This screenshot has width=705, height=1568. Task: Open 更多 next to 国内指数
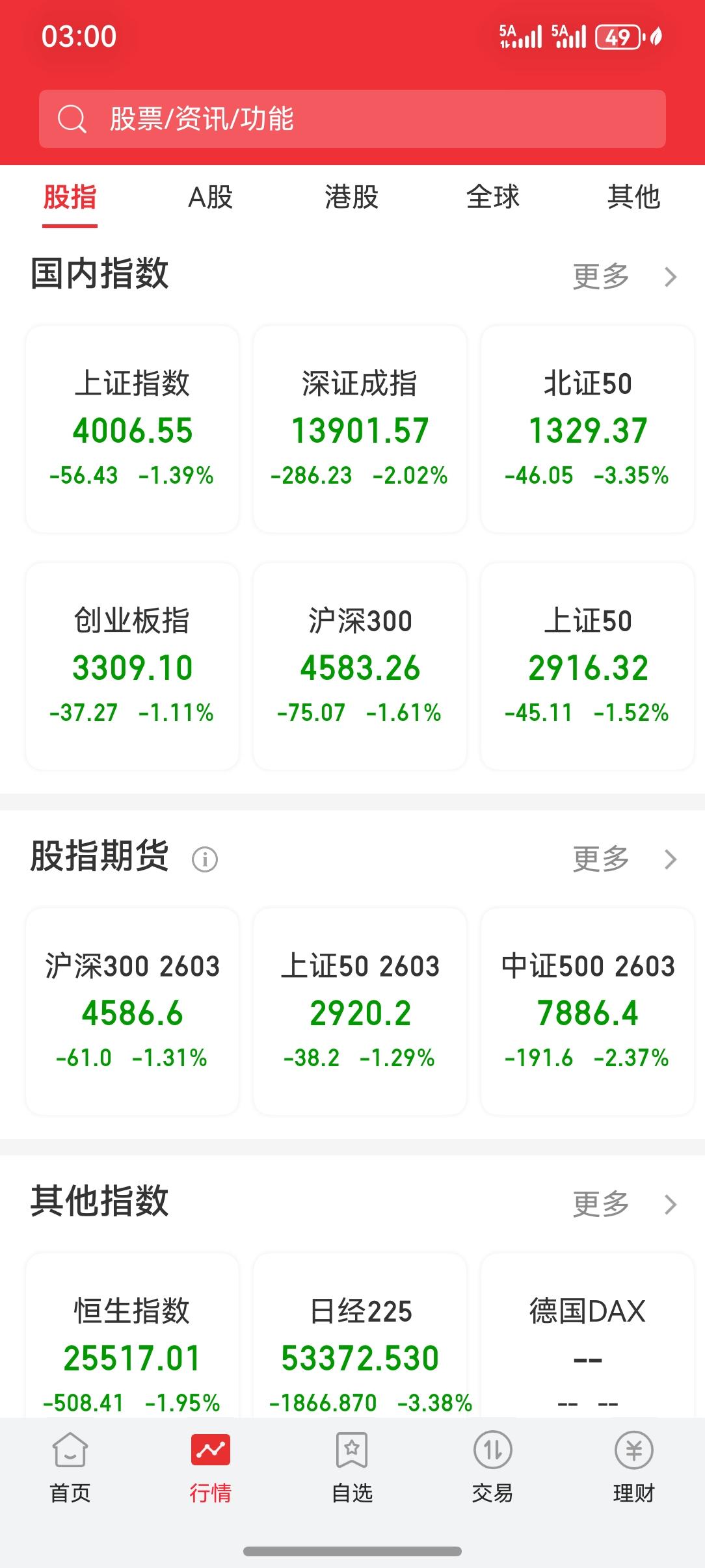tap(599, 276)
